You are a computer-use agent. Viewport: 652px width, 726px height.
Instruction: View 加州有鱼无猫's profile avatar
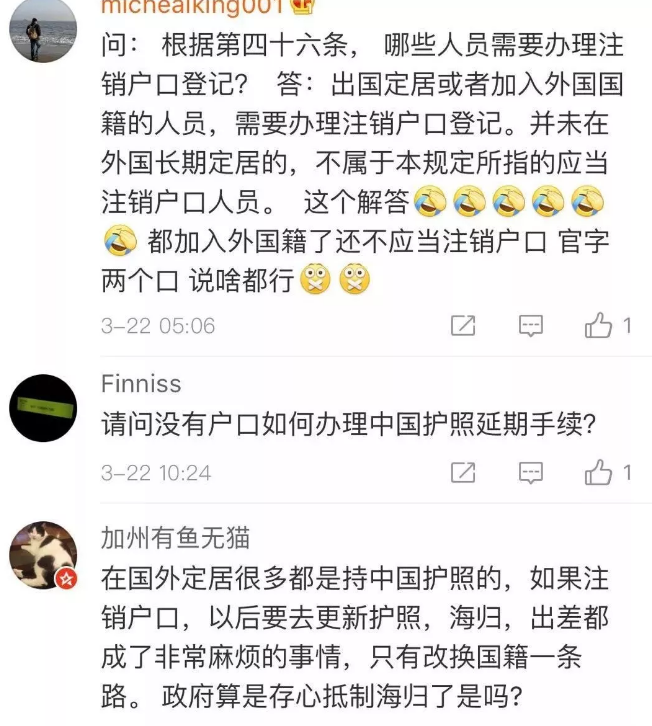(x=43, y=555)
